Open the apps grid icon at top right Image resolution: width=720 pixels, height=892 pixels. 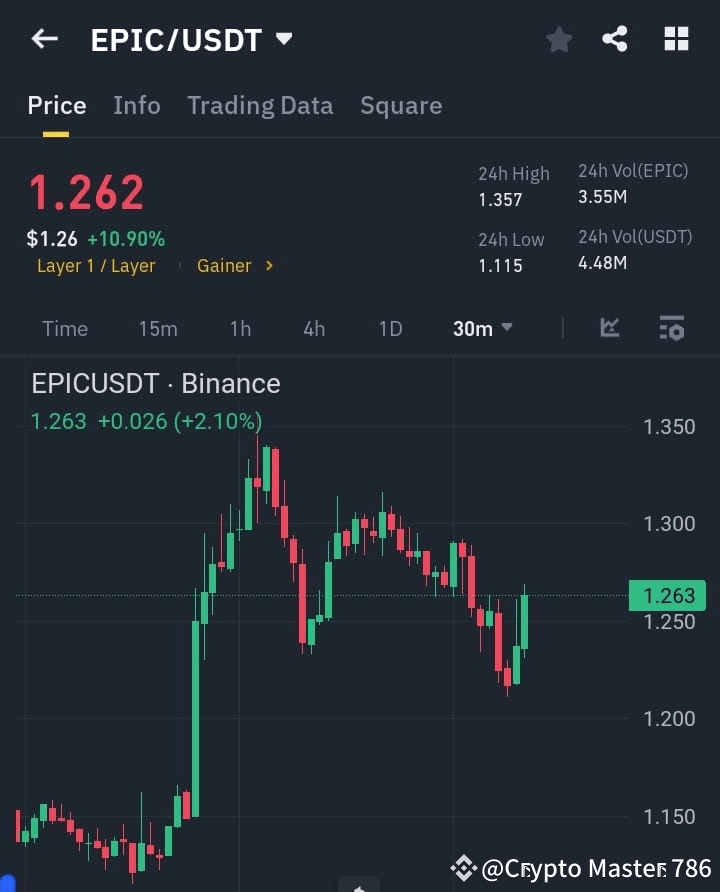[x=676, y=39]
